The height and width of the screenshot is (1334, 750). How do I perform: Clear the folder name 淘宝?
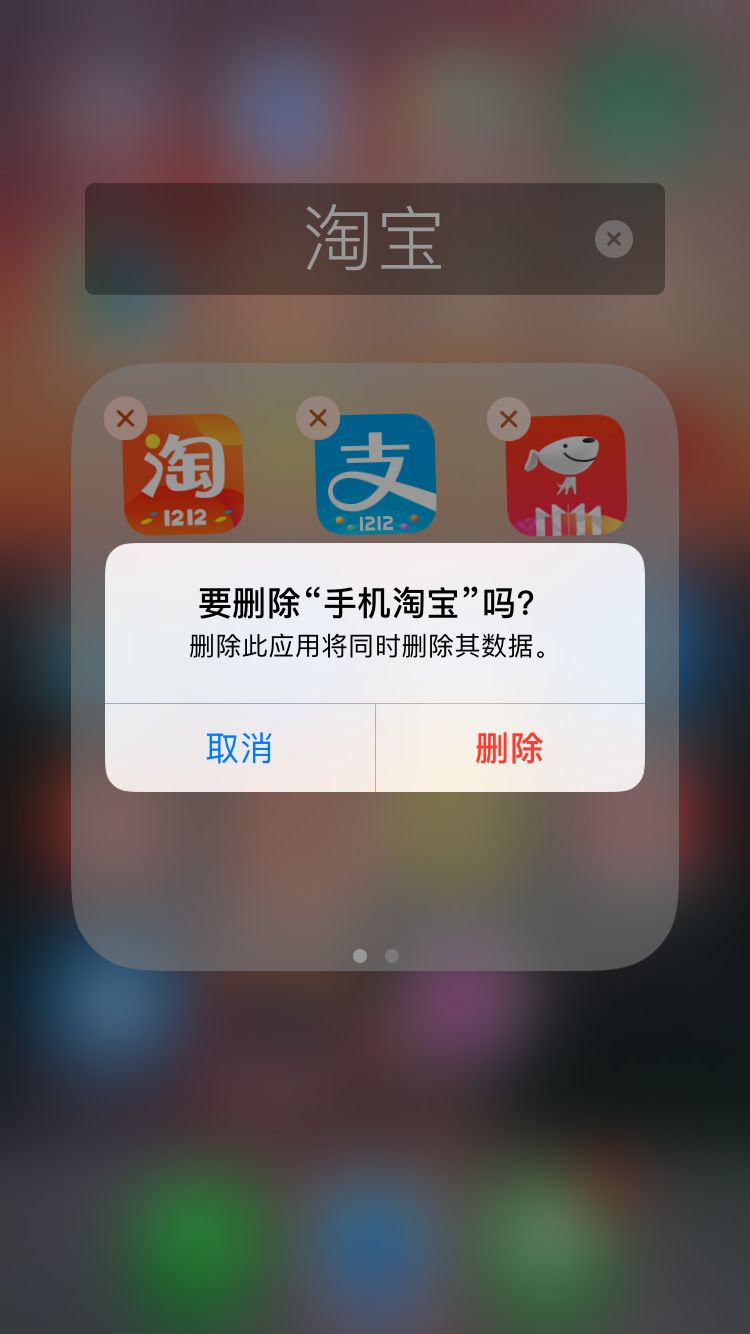613,239
